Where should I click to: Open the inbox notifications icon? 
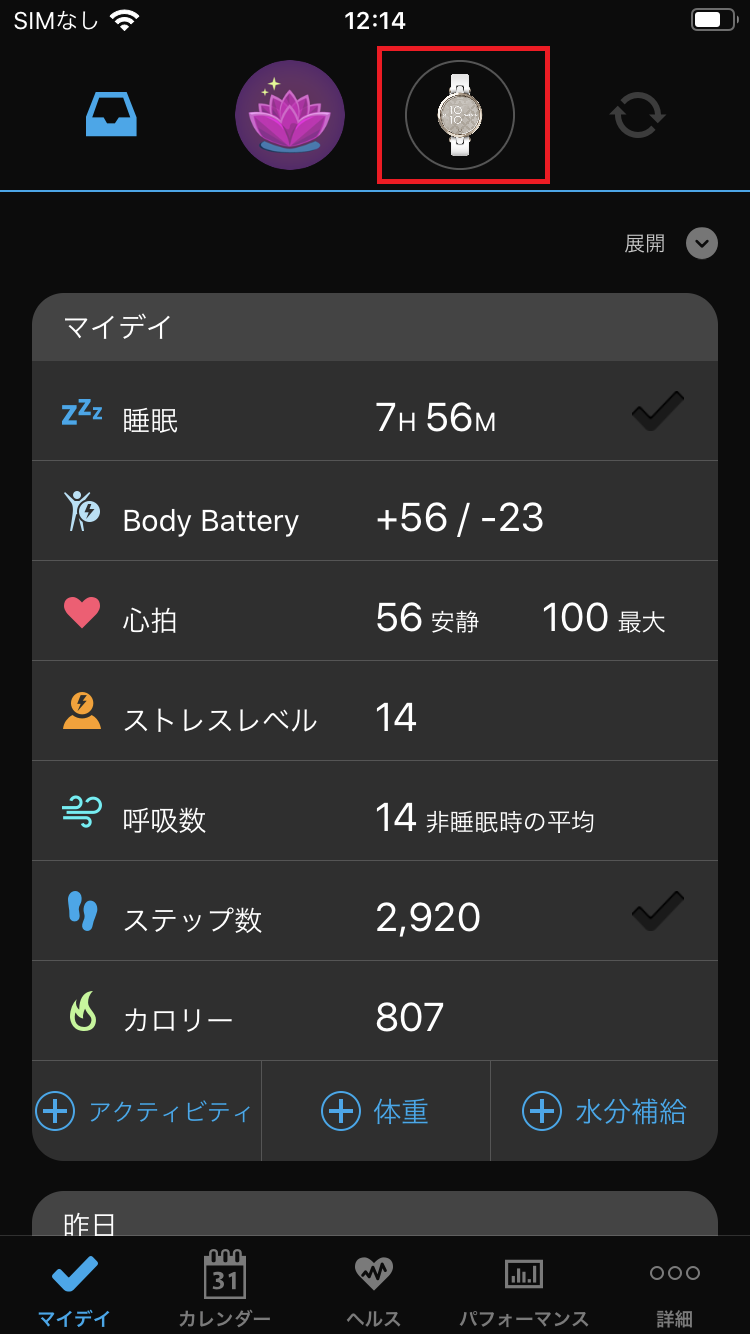111,116
